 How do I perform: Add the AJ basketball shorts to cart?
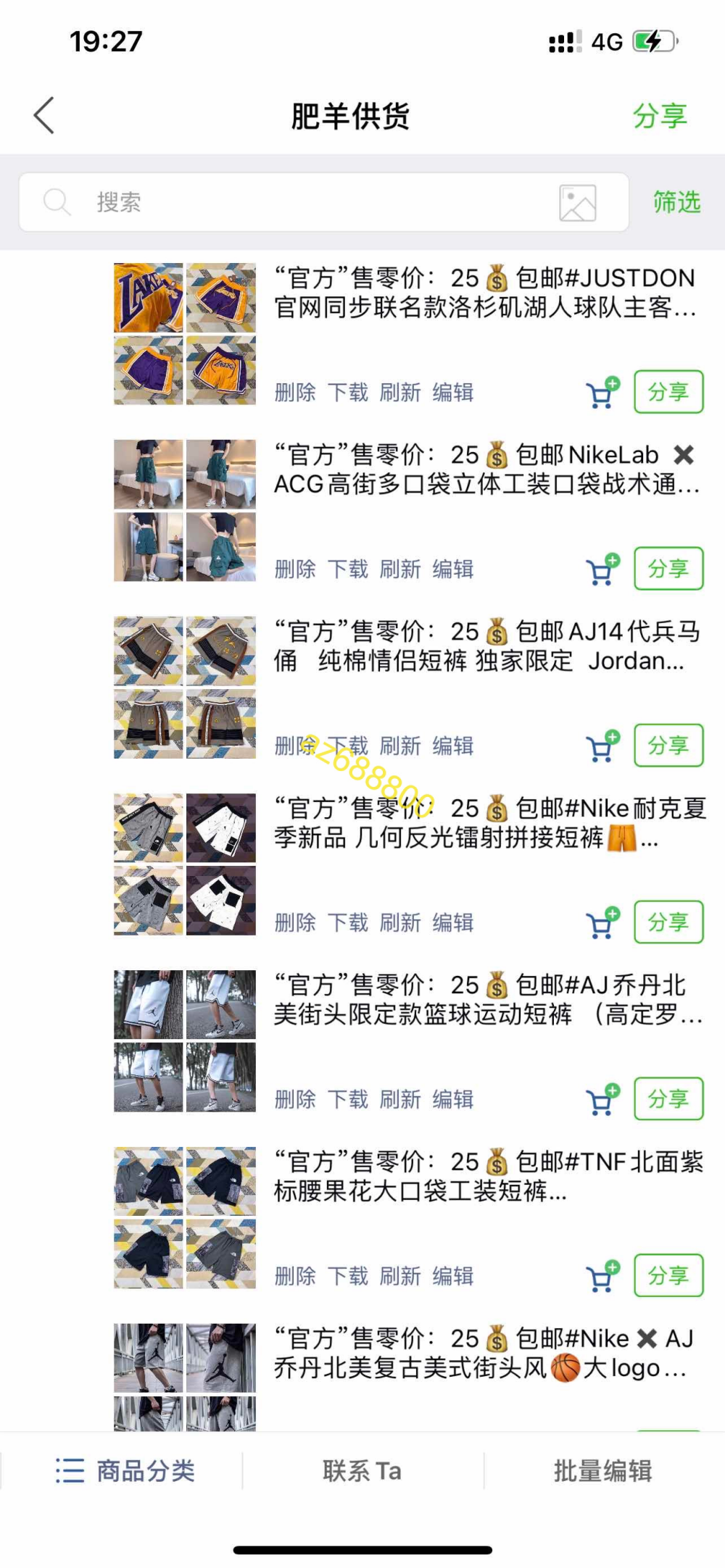(x=602, y=1100)
